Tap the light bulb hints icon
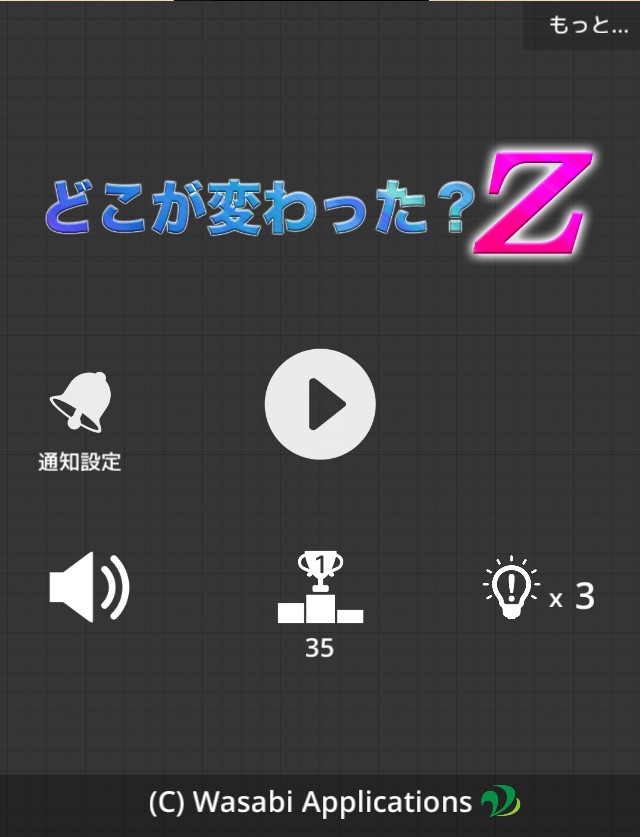Image resolution: width=640 pixels, height=837 pixels. [x=511, y=587]
